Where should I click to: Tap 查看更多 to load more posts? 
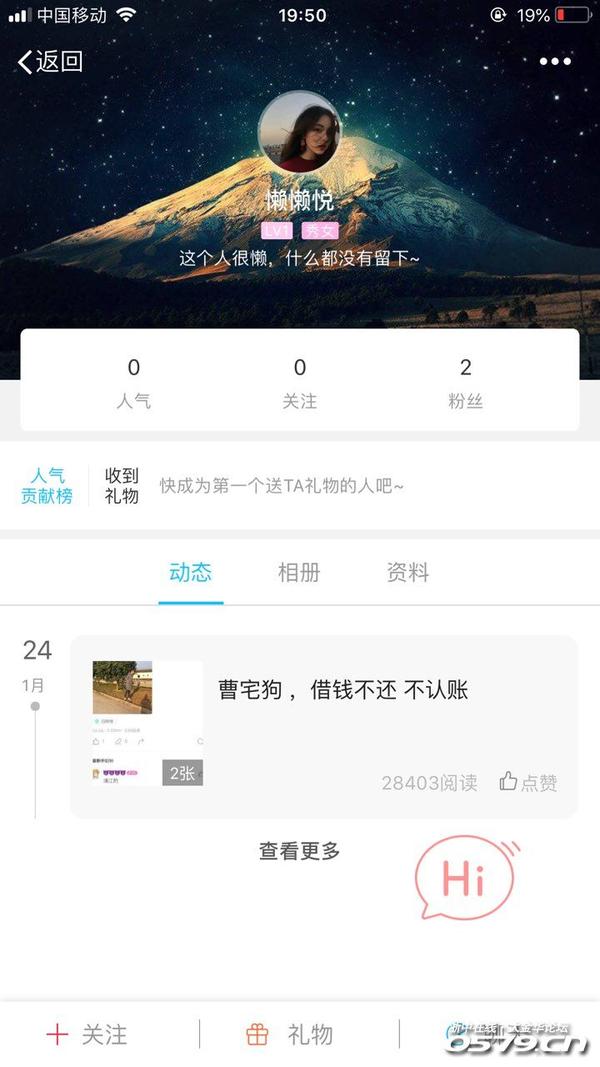coord(300,851)
